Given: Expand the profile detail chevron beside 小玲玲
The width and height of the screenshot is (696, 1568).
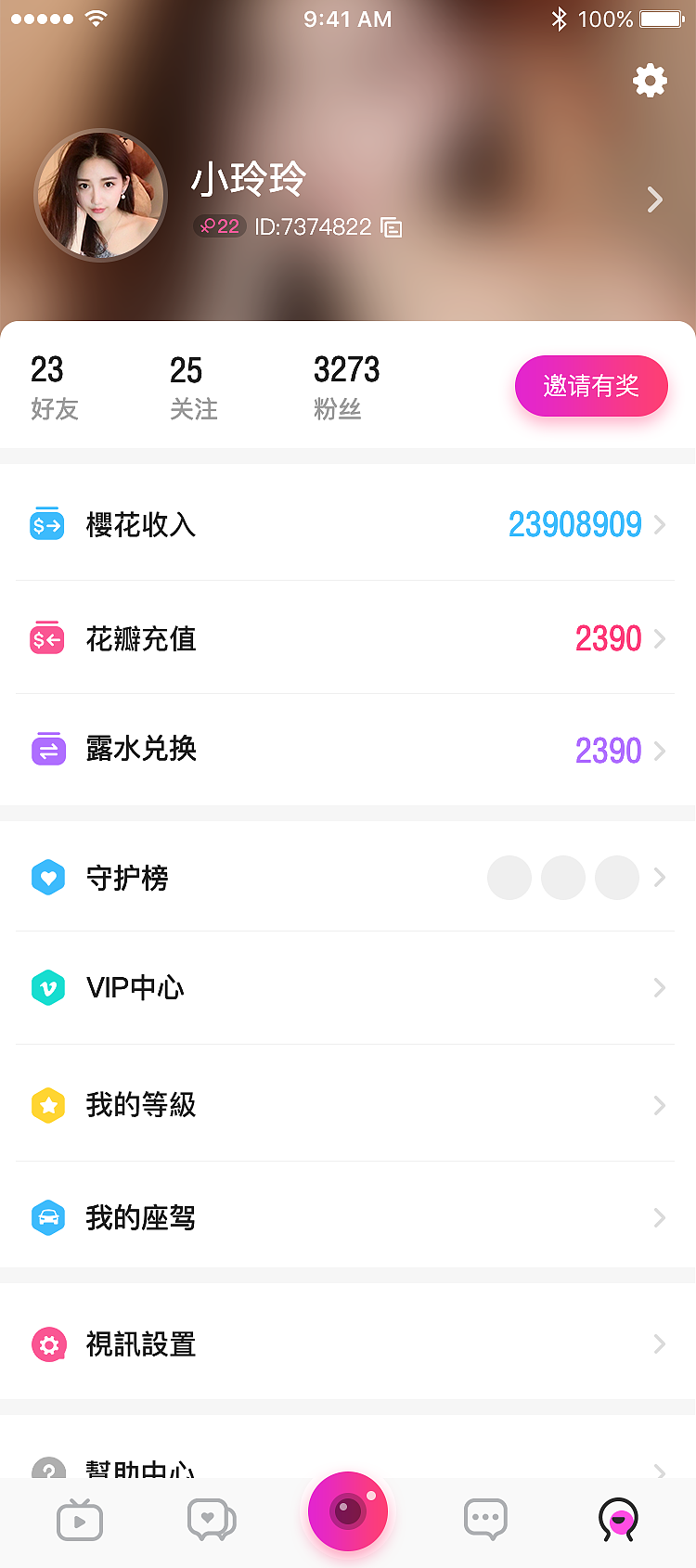Looking at the screenshot, I should click(655, 199).
